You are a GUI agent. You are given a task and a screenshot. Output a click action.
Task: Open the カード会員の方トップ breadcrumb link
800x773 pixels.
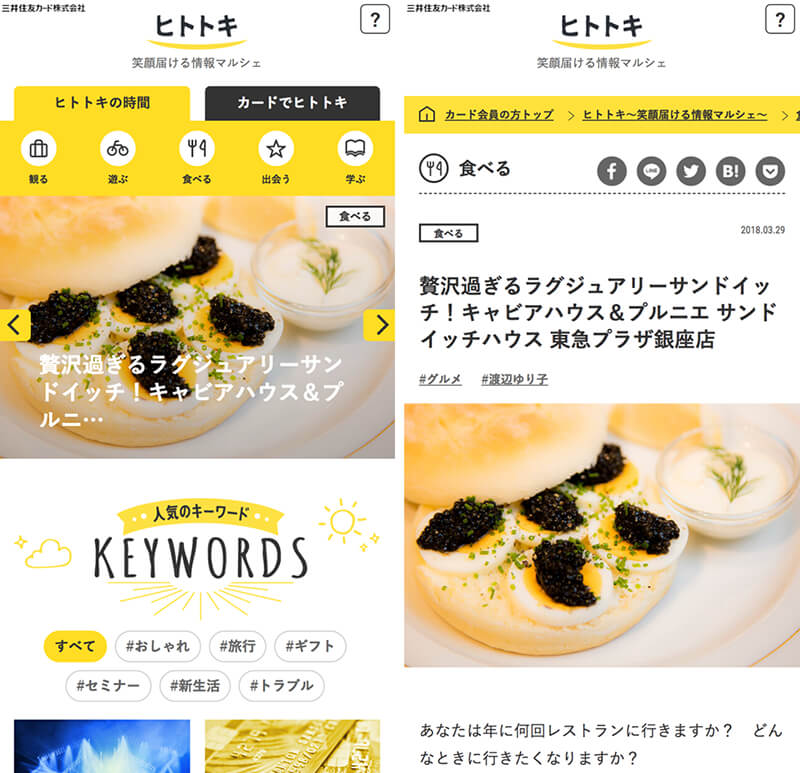[498, 115]
